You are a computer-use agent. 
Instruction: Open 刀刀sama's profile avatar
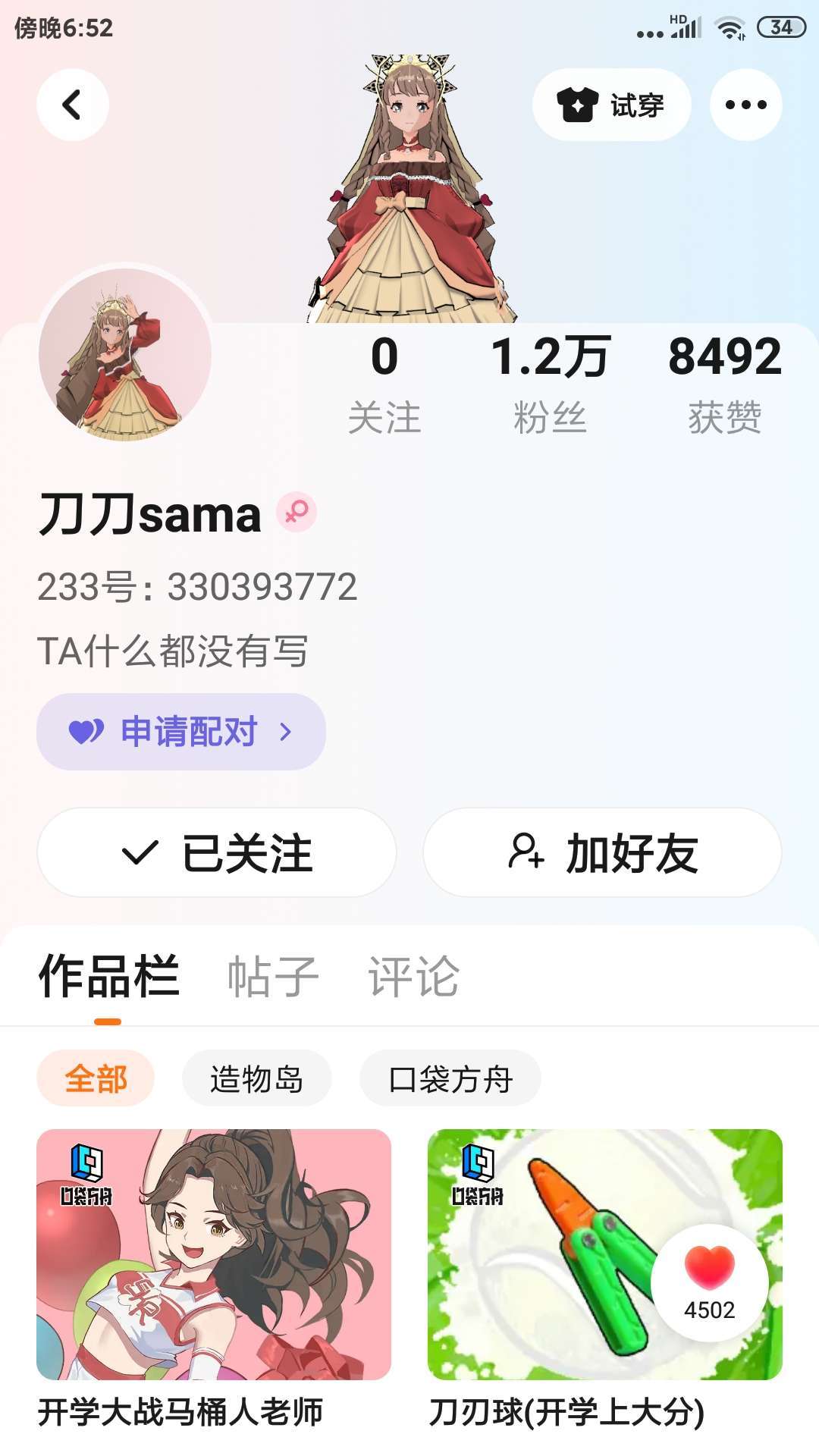pyautogui.click(x=125, y=355)
